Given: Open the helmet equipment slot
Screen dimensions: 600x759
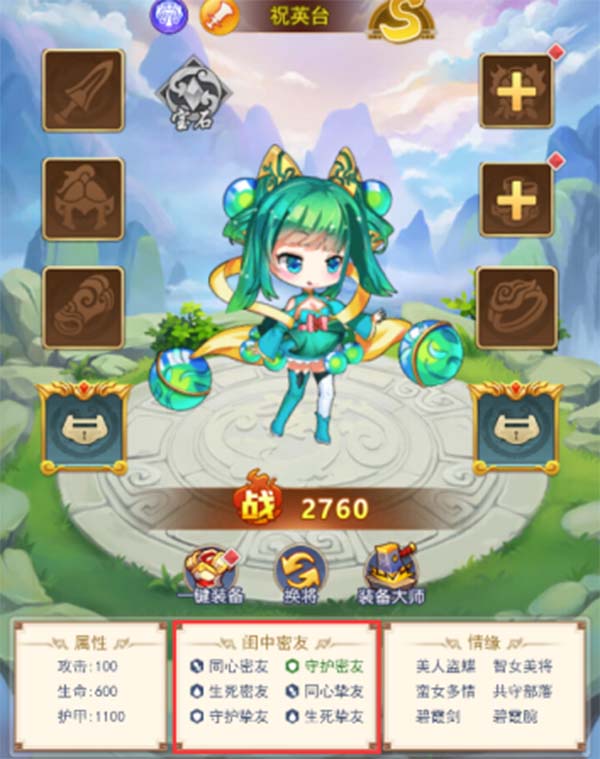Looking at the screenshot, I should (83, 198).
